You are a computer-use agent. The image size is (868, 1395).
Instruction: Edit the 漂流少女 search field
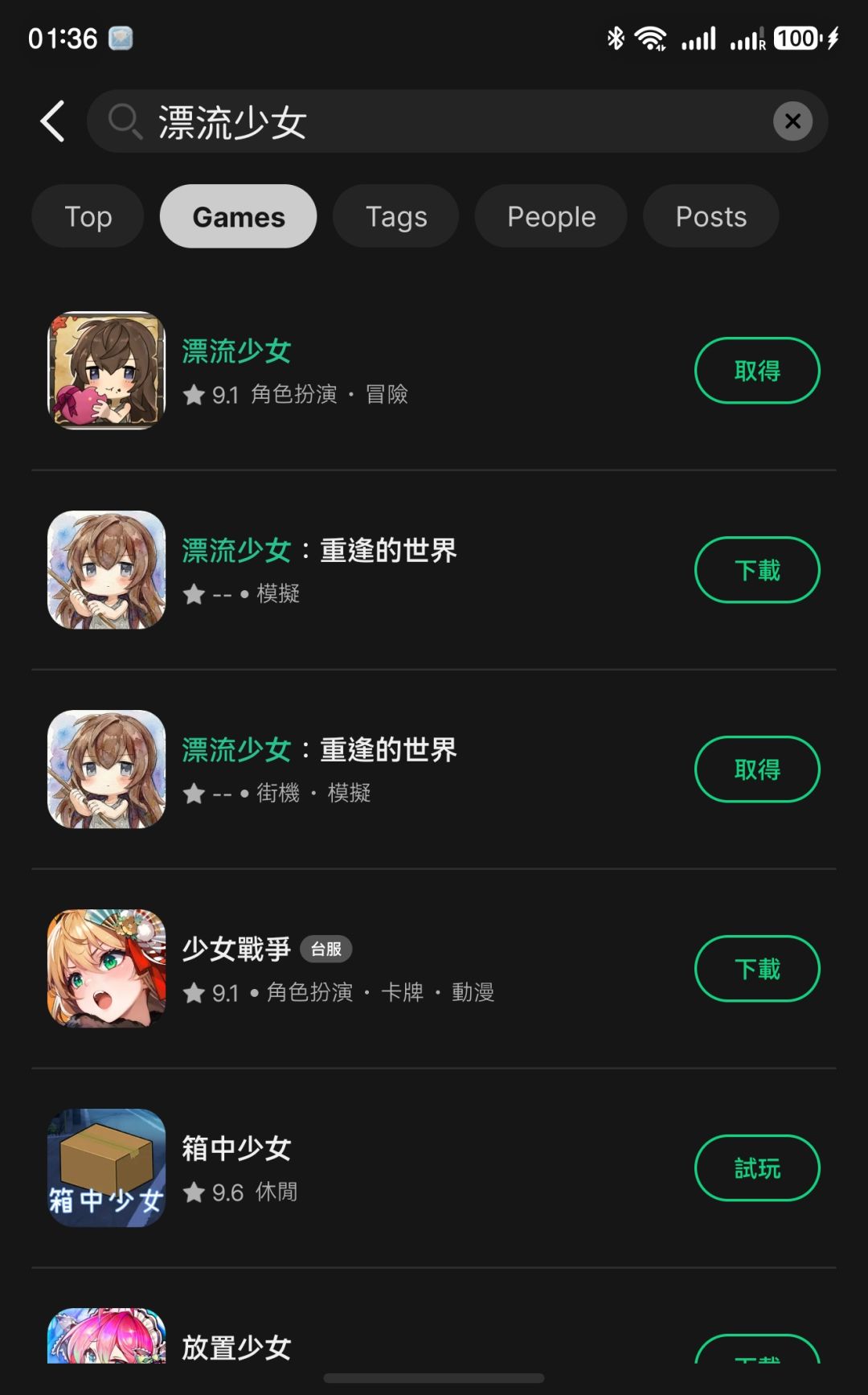(x=457, y=121)
